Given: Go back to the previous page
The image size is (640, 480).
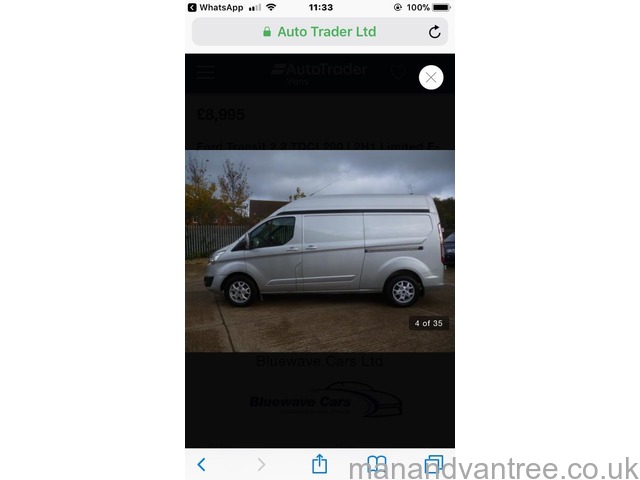Looking at the screenshot, I should [x=202, y=464].
